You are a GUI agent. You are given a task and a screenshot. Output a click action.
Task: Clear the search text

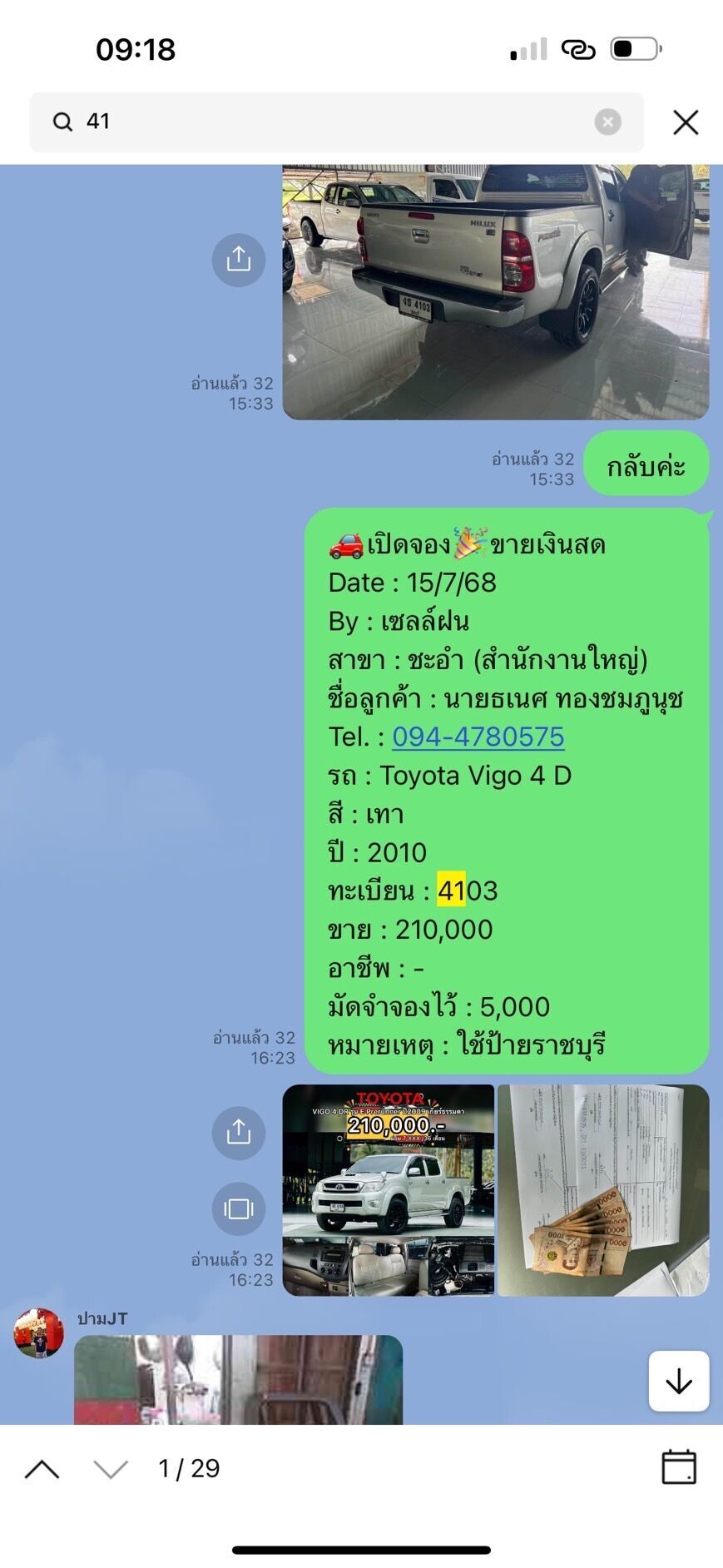[x=607, y=122]
